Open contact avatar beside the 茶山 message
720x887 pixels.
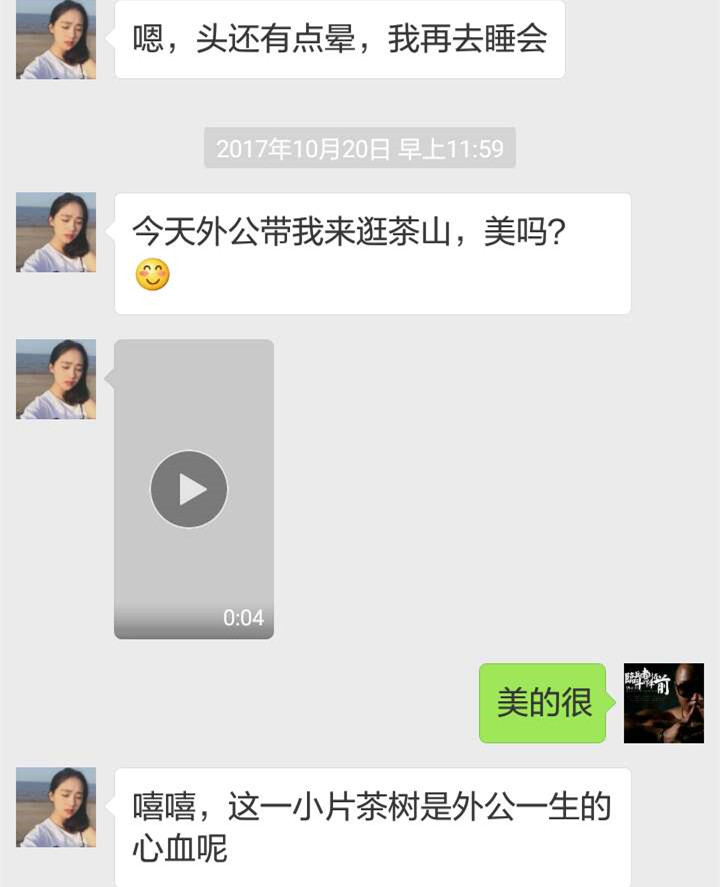point(56,232)
